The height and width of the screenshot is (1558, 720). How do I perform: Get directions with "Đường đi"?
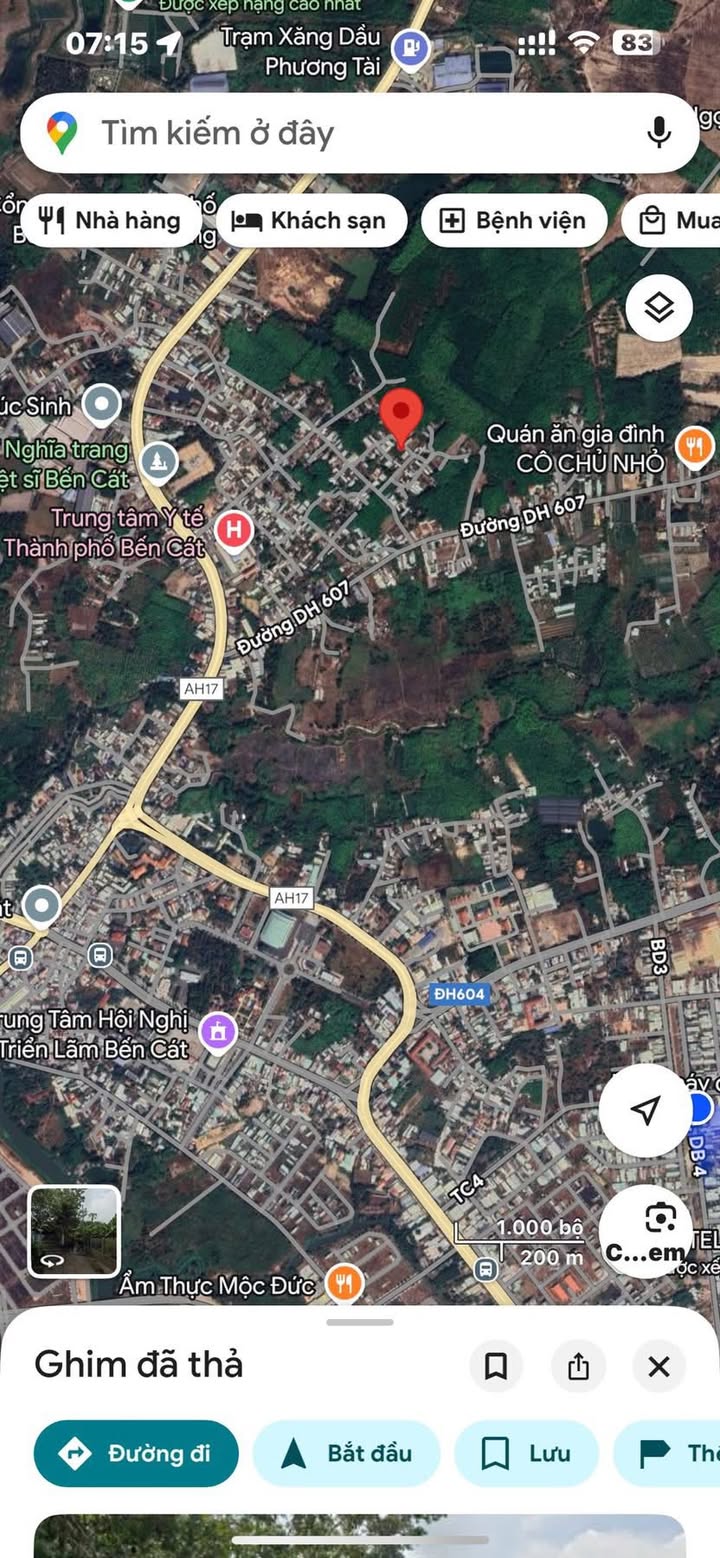(136, 1453)
